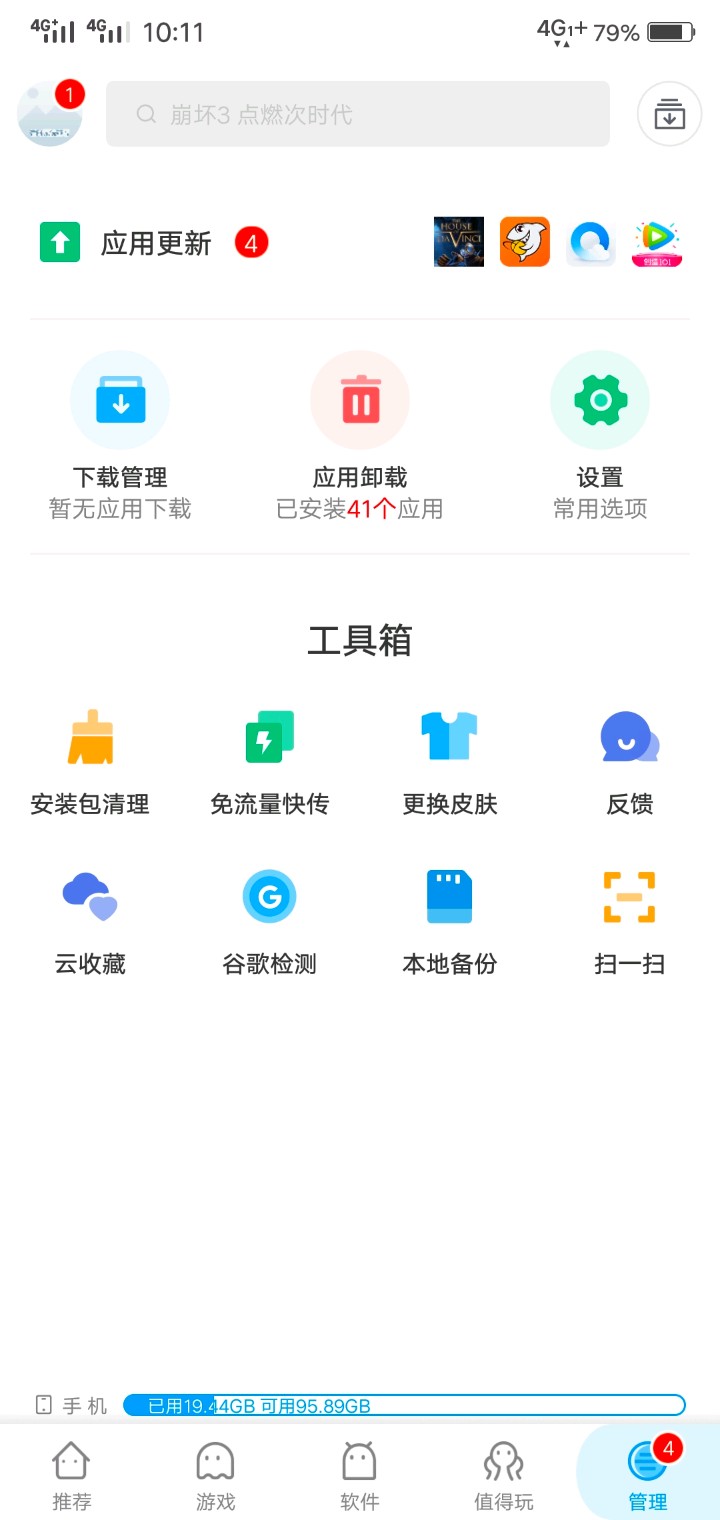720x1520 pixels.
Task: Open 免流量快传 data-free transfer tool
Action: 270,762
